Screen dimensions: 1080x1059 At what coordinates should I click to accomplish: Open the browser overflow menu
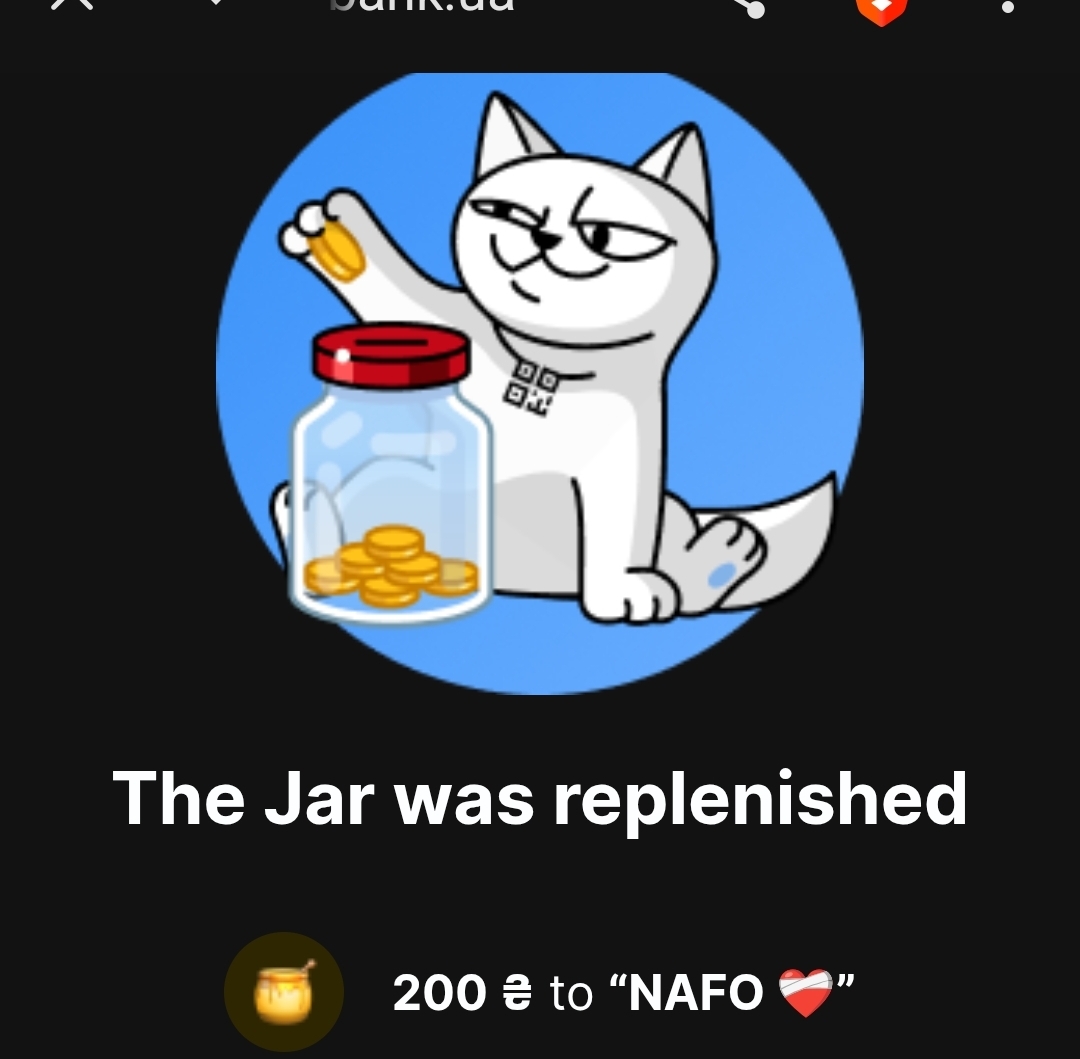click(x=1007, y=6)
